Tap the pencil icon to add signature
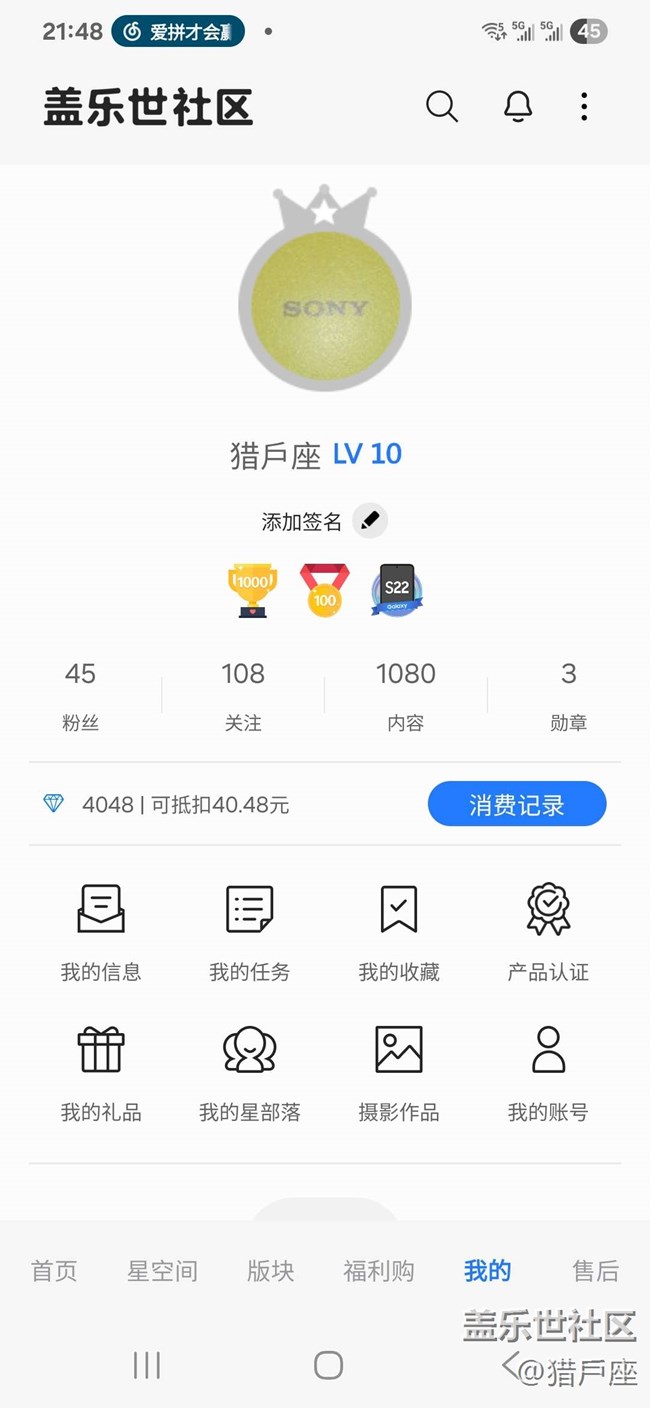Screen dimensions: 650x1408 coord(370,521)
